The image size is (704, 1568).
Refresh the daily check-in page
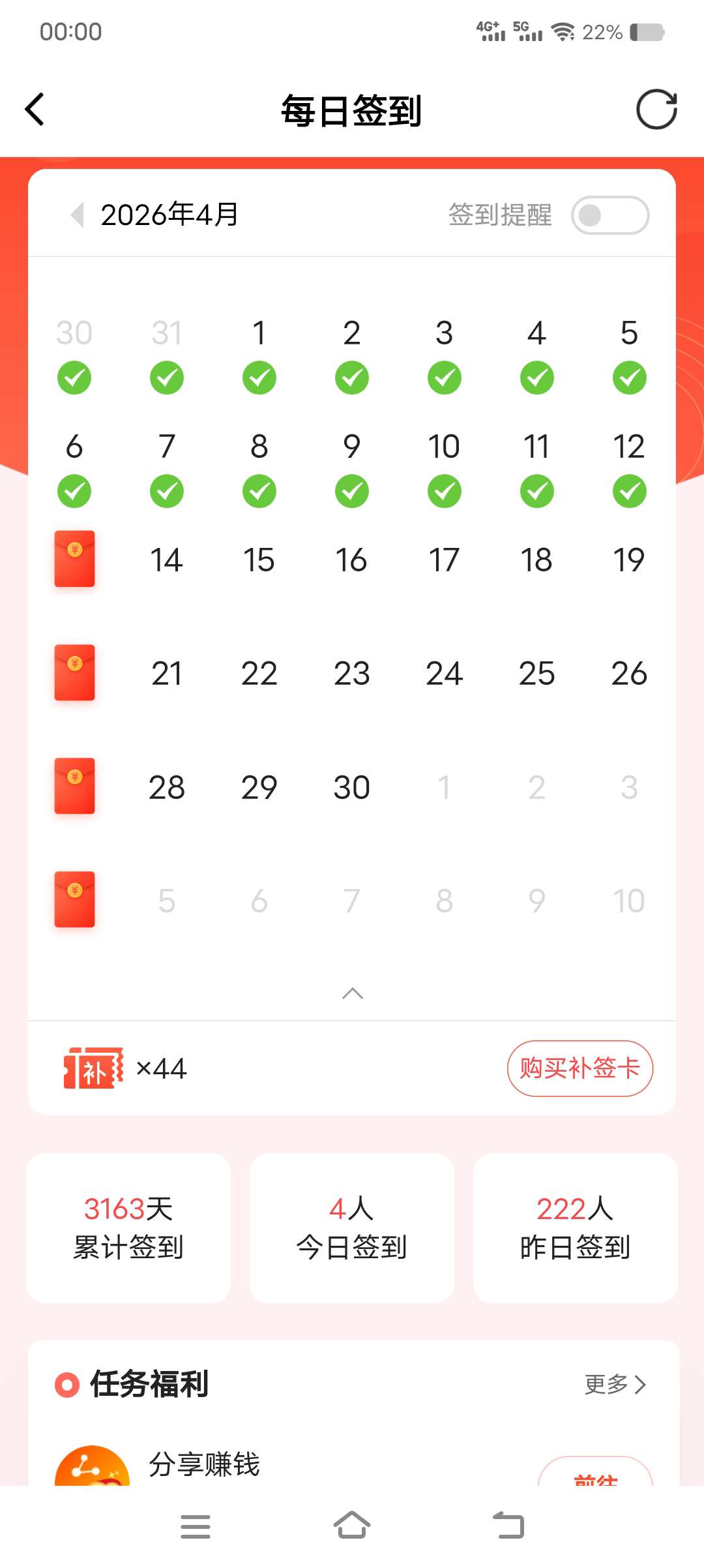(656, 110)
